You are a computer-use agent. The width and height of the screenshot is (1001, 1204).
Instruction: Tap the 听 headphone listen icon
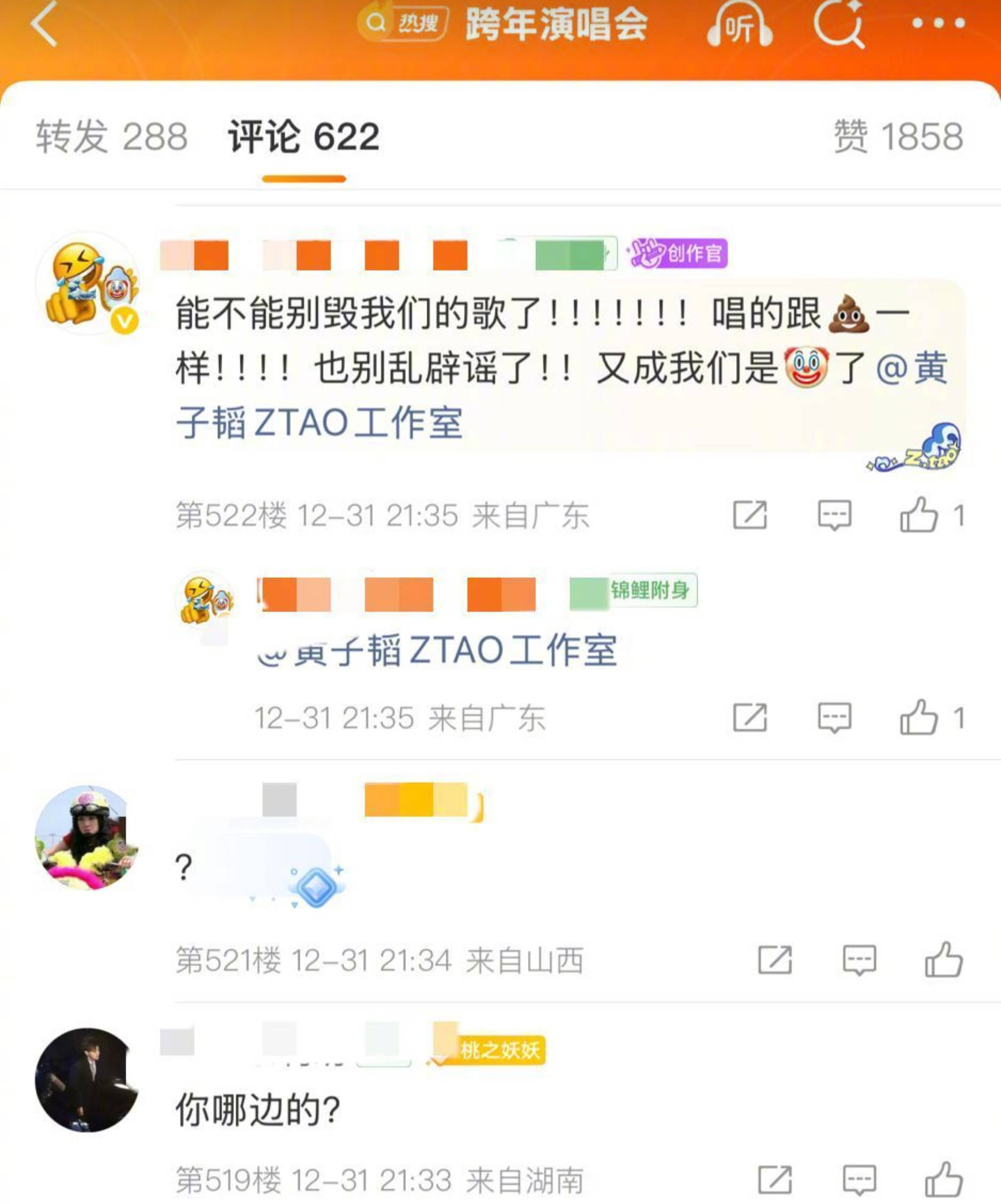click(x=739, y=26)
